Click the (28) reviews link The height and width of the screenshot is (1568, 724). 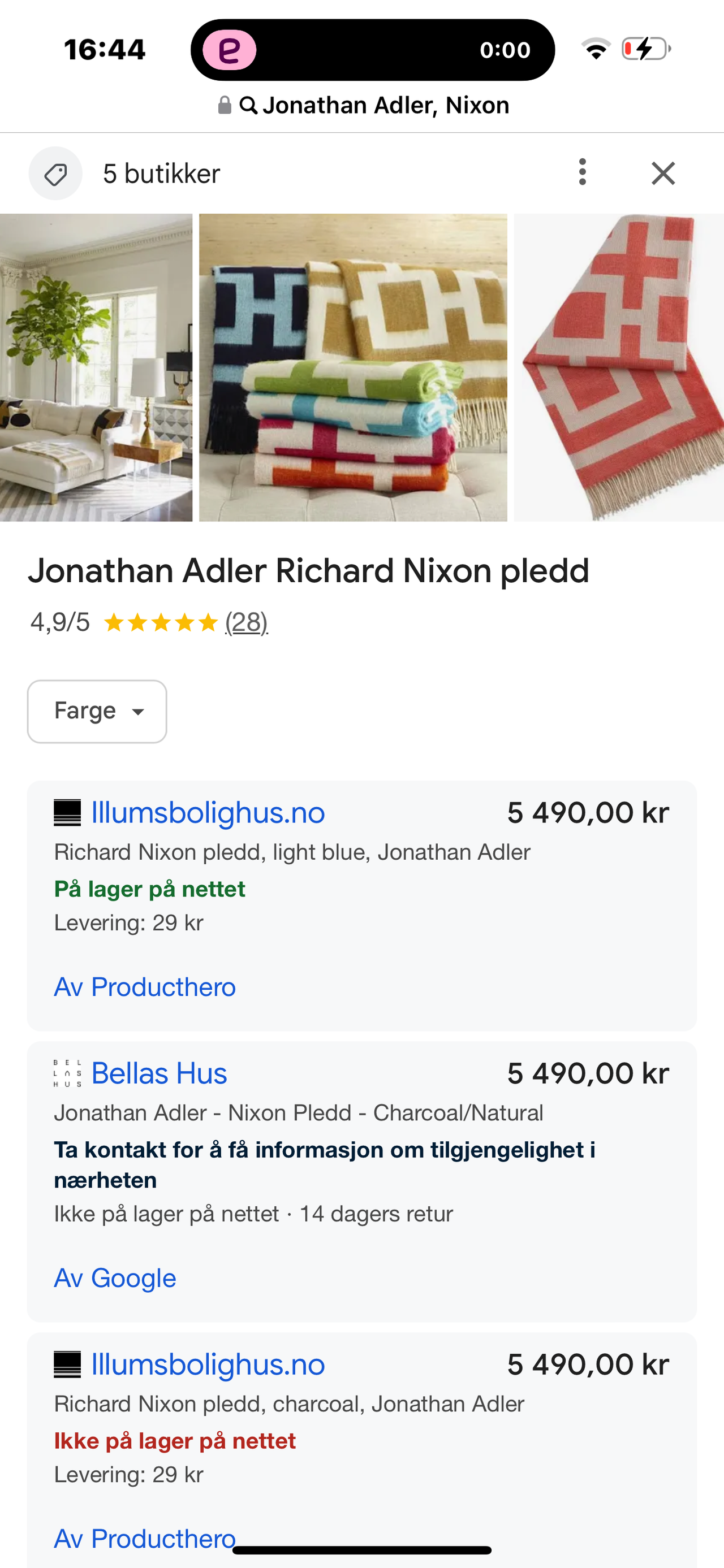246,622
